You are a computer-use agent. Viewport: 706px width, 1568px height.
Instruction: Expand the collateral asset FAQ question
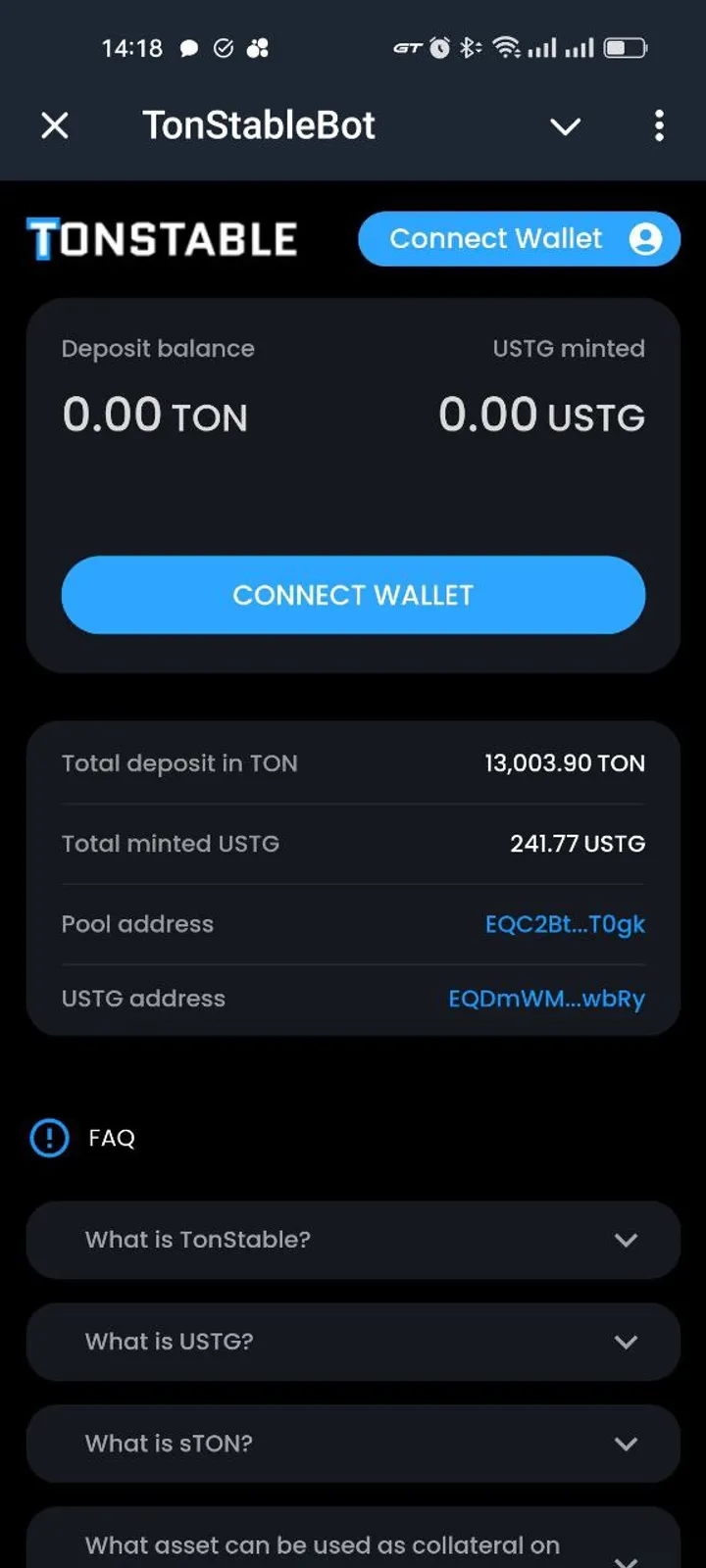pos(353,1546)
